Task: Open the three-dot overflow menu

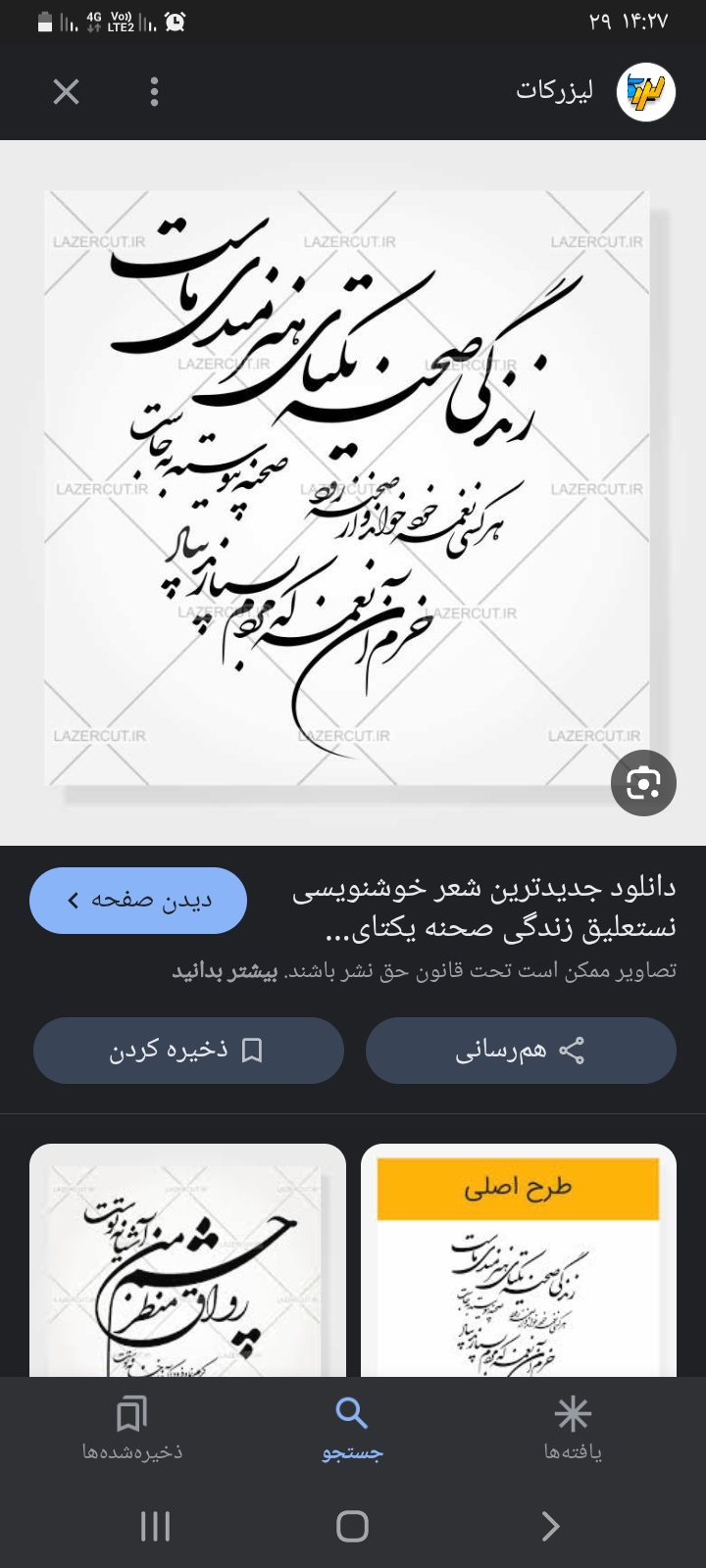Action: pyautogui.click(x=154, y=92)
